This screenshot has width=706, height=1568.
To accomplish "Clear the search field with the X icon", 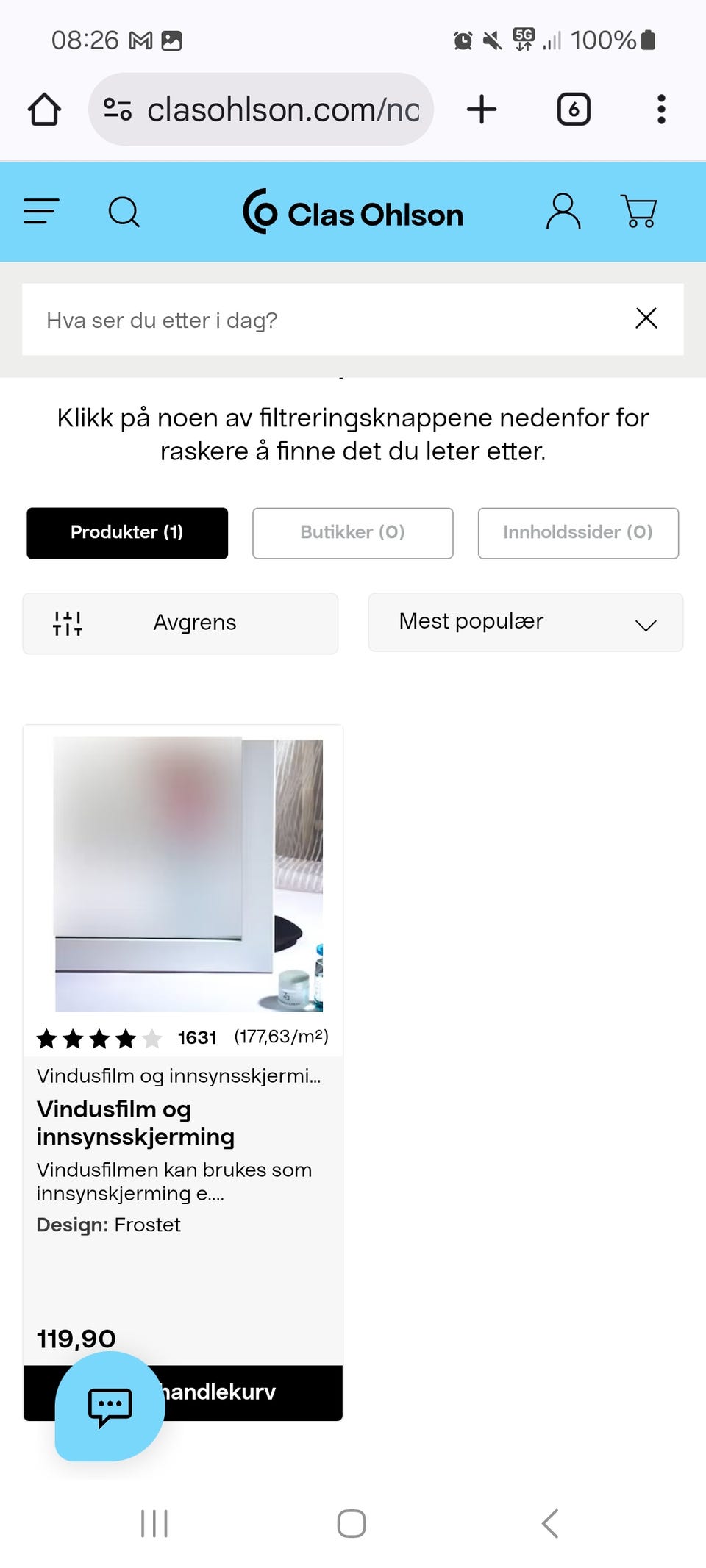I will coord(646,318).
